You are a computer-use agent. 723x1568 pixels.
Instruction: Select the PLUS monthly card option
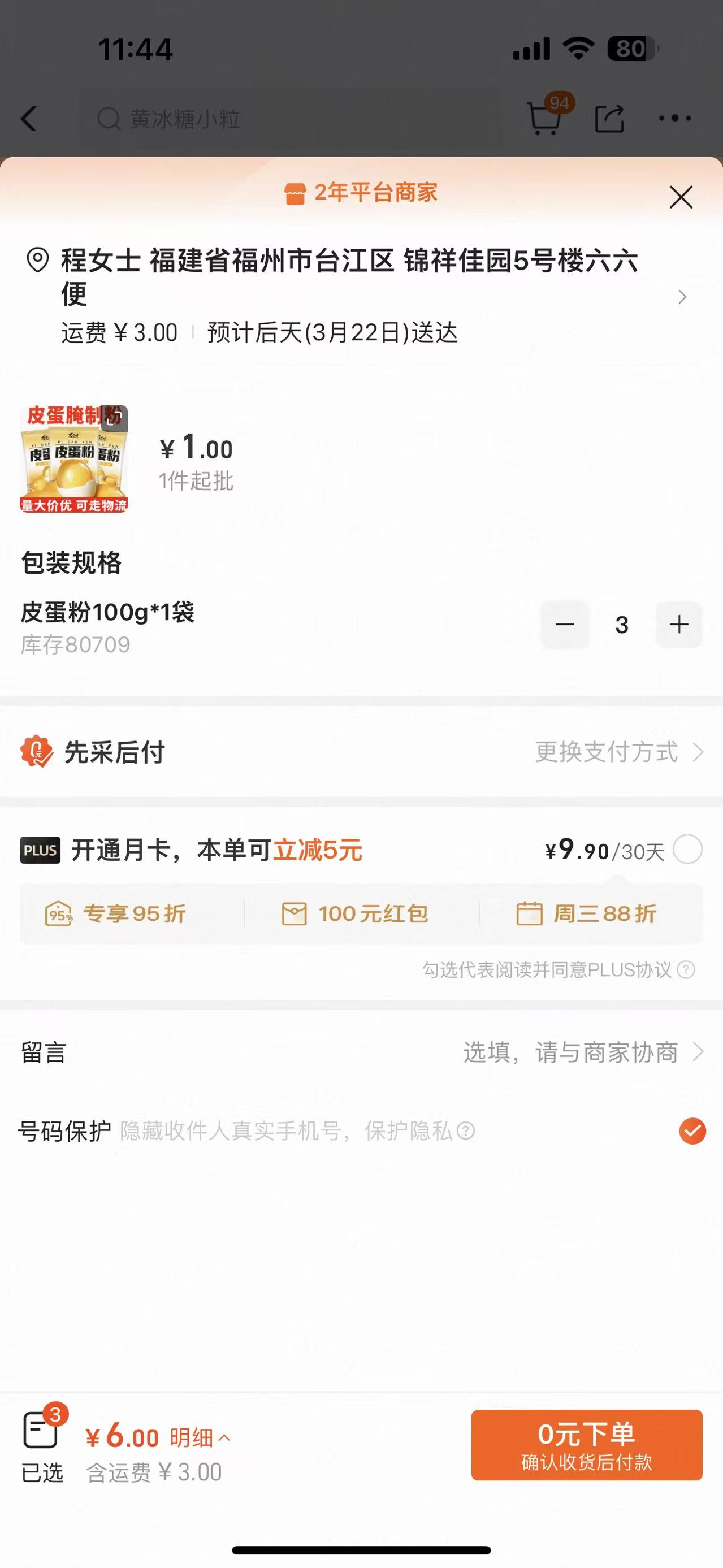pos(688,850)
